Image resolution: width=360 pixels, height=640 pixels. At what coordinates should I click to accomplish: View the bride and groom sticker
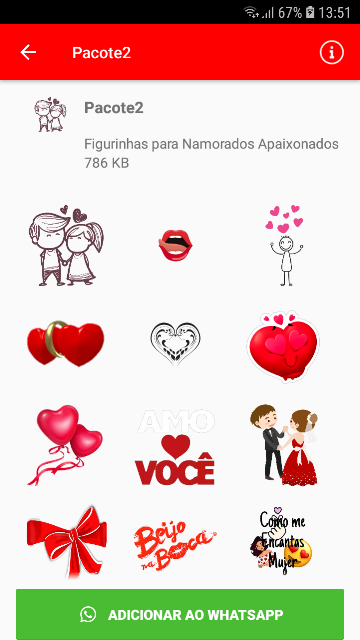pos(284,445)
